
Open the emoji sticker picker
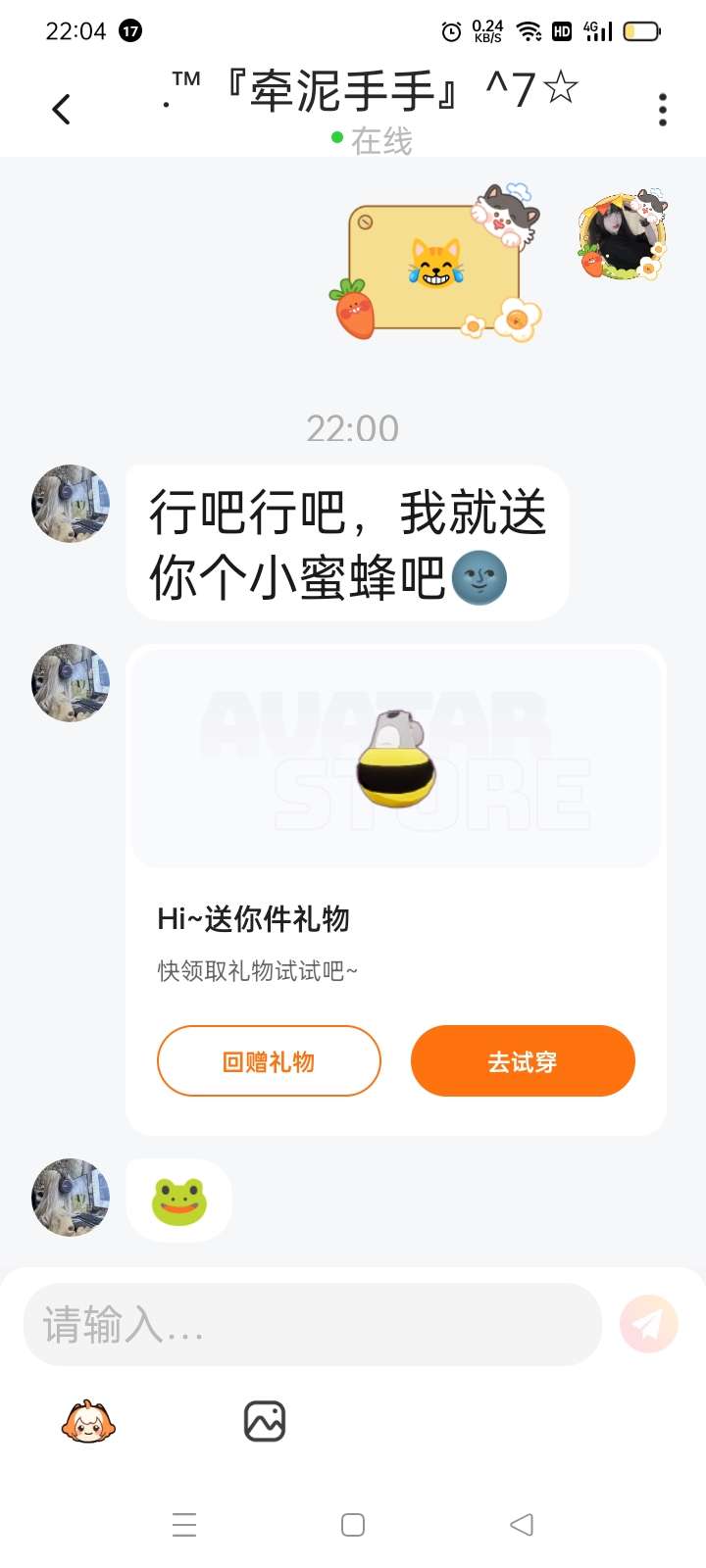pyautogui.click(x=88, y=1421)
